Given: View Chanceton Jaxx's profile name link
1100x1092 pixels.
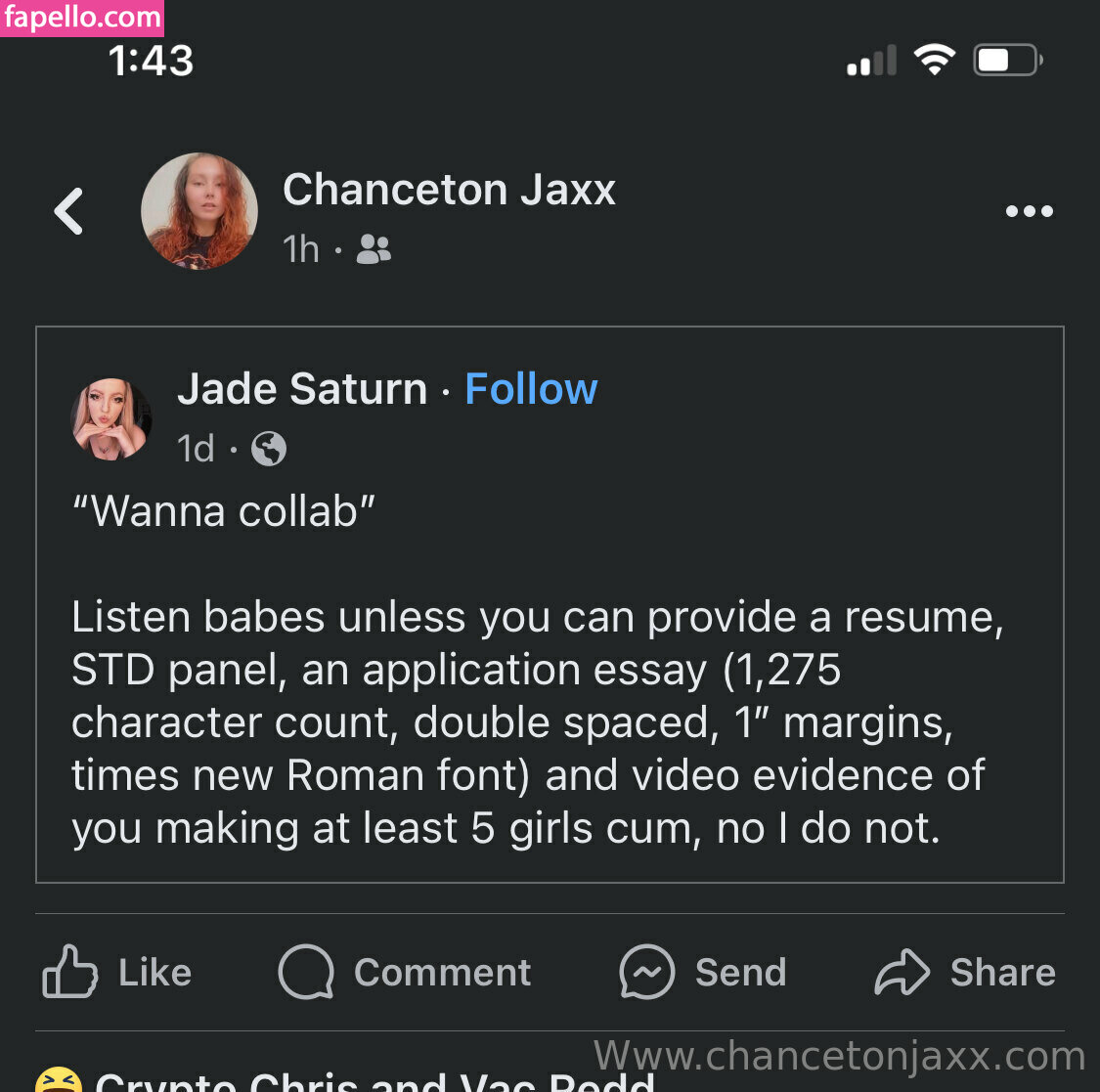Looking at the screenshot, I should (x=449, y=190).
